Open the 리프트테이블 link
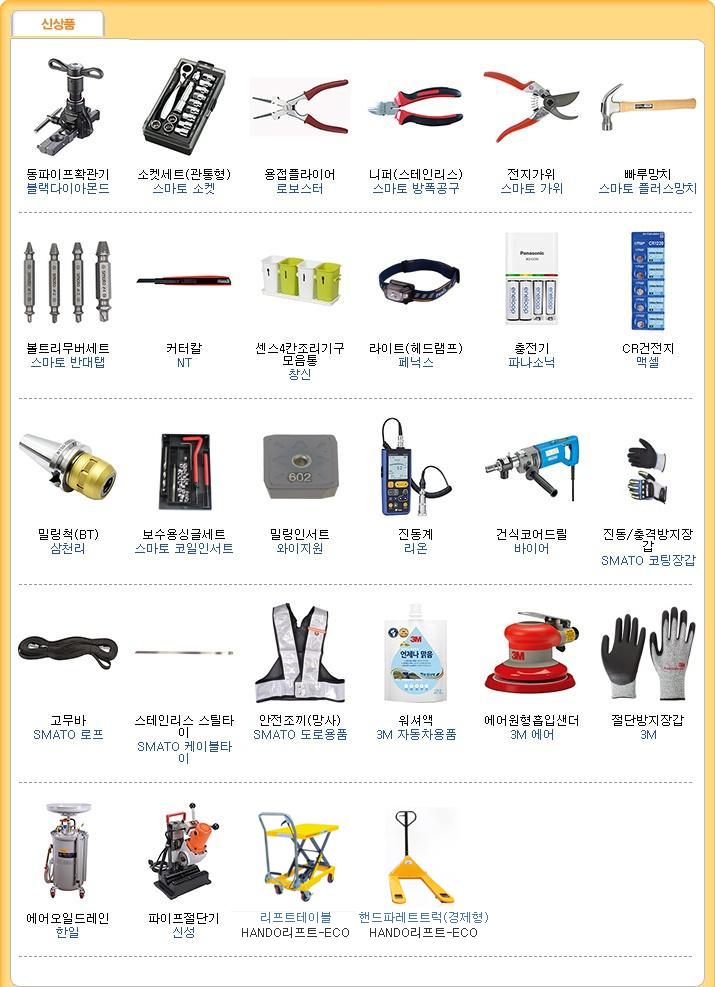Screen dimensions: 715x987 (296, 917)
